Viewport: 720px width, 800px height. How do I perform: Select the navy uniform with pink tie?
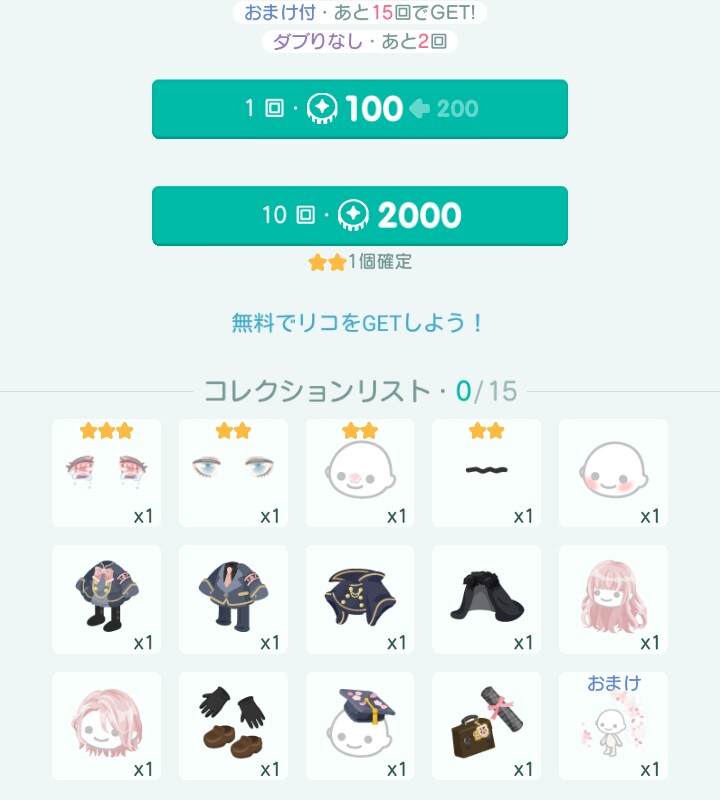pyautogui.click(x=233, y=599)
